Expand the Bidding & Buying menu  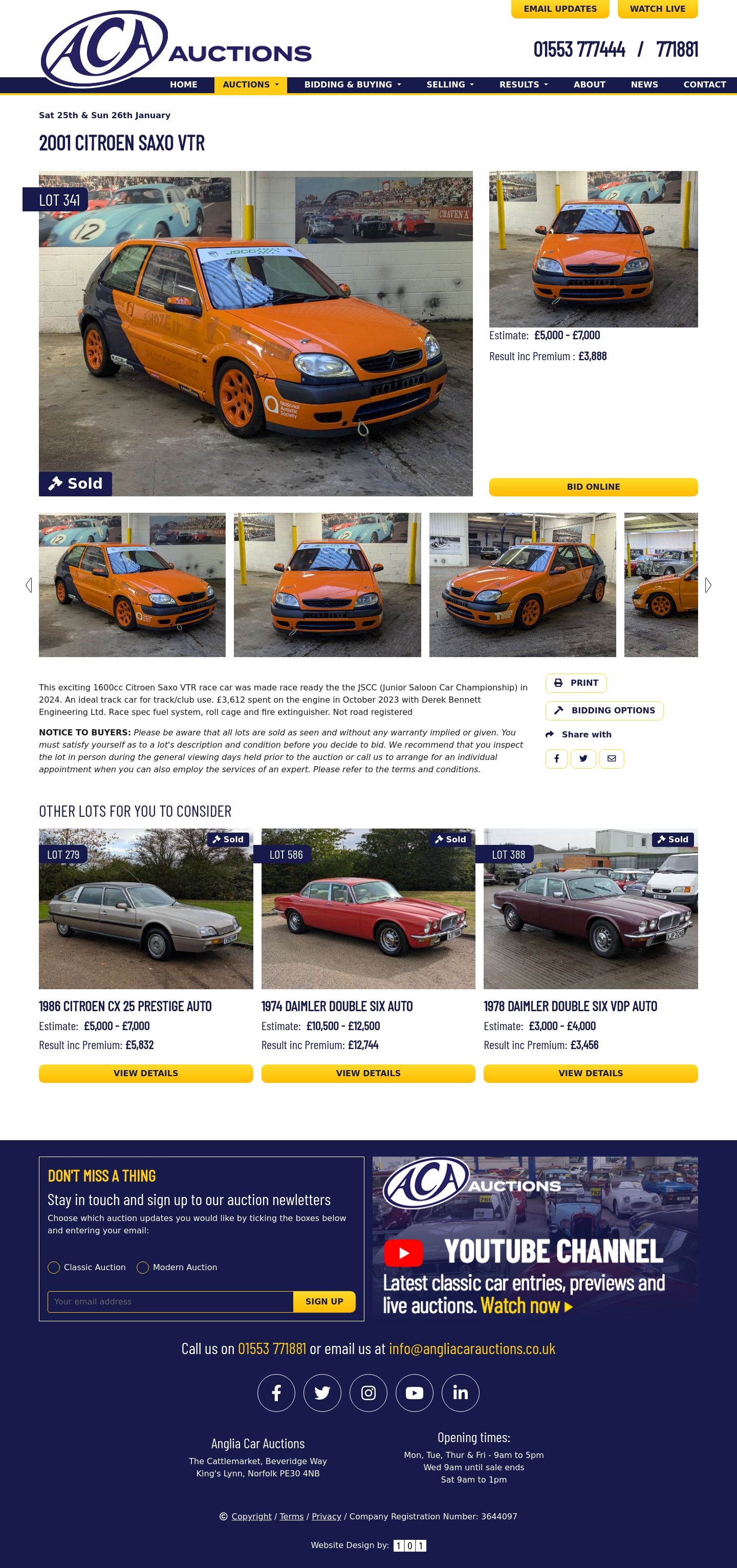352,84
